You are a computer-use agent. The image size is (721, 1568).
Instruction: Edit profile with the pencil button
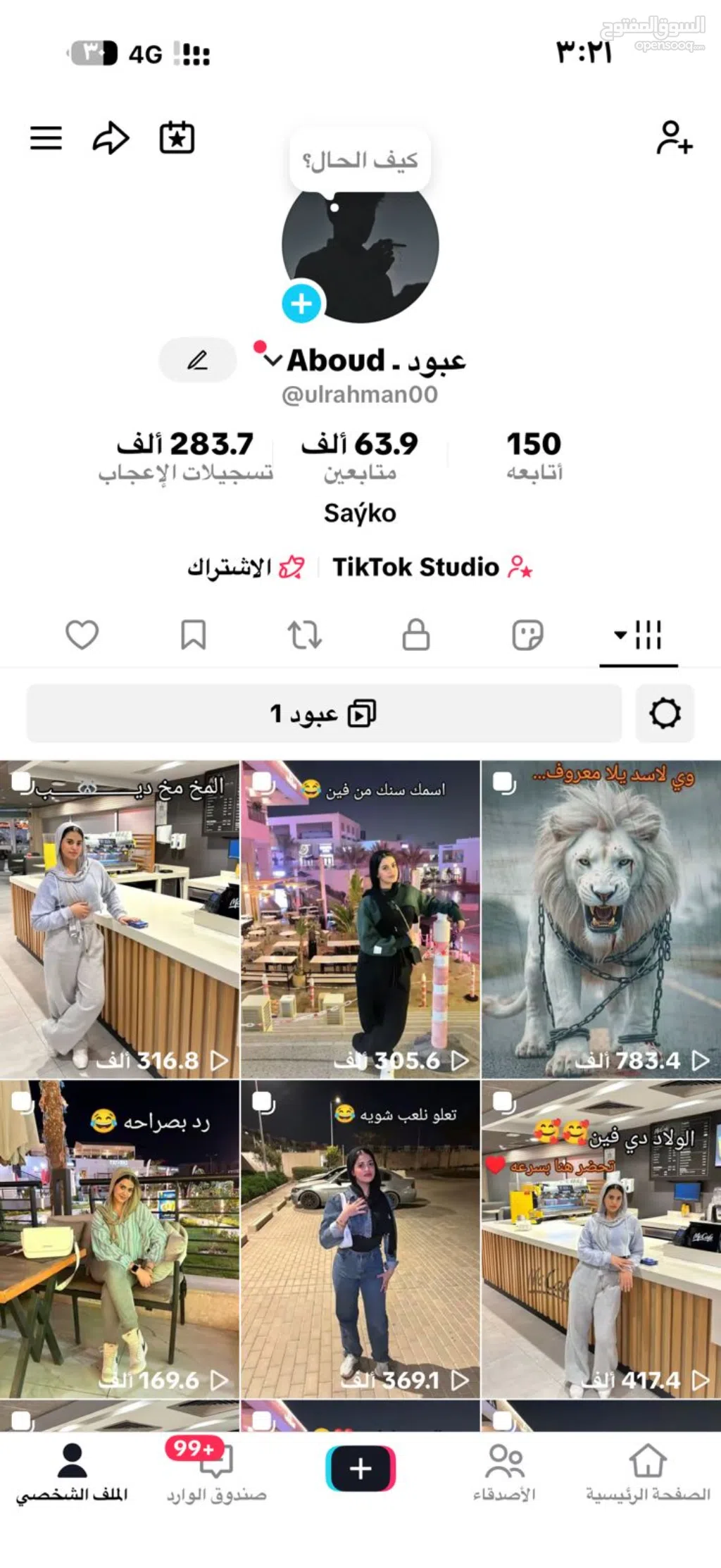197,360
